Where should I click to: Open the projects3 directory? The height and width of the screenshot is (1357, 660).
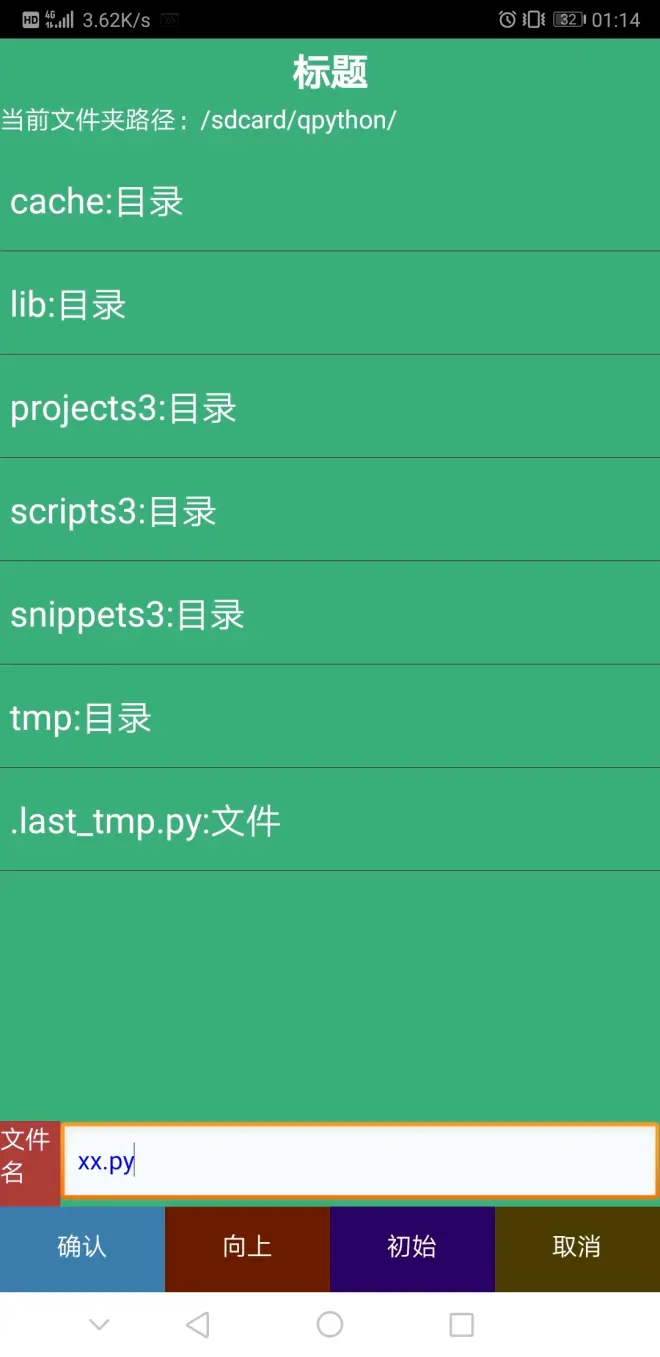[x=330, y=406]
